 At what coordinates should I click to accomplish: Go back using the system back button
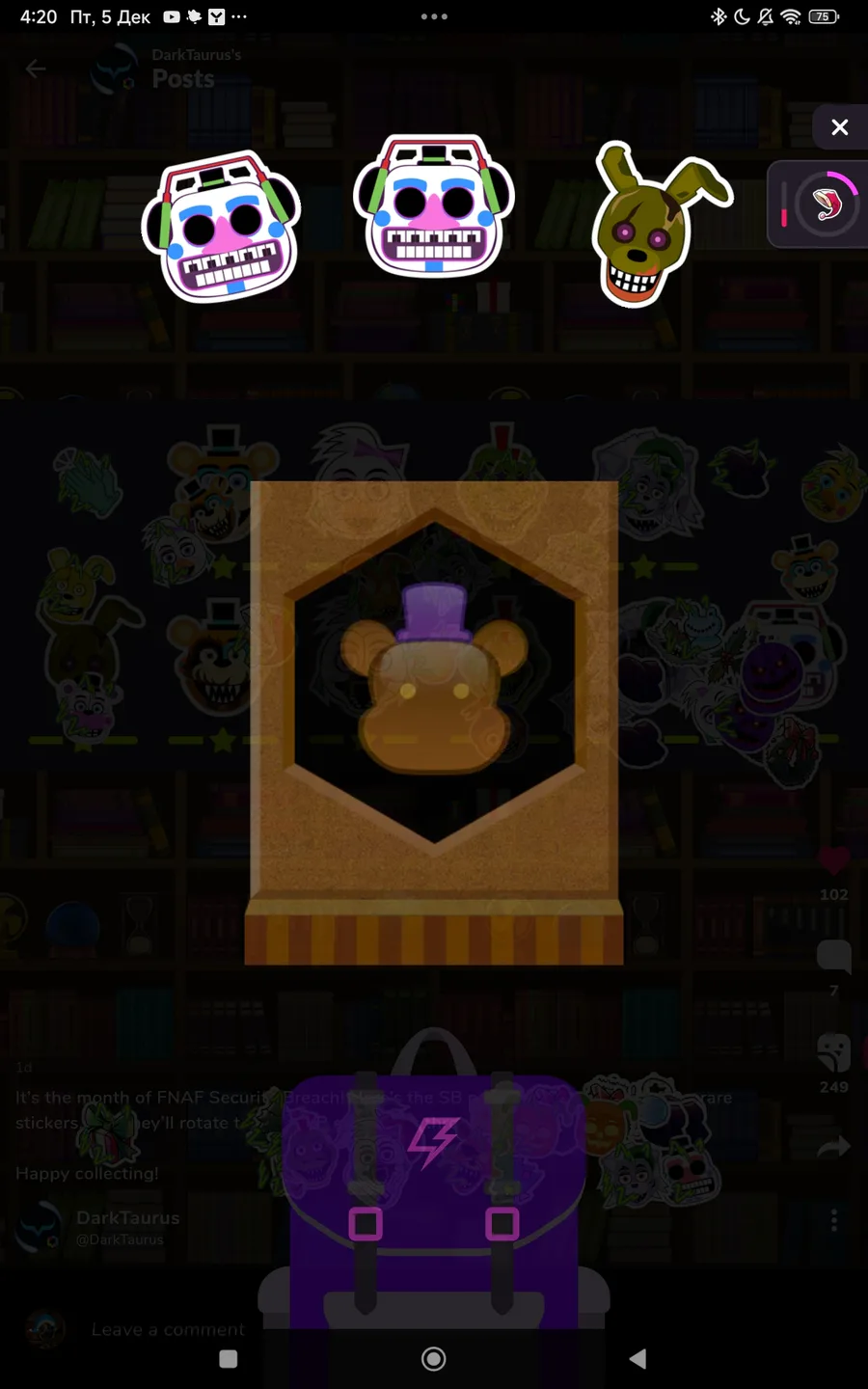tap(637, 1358)
